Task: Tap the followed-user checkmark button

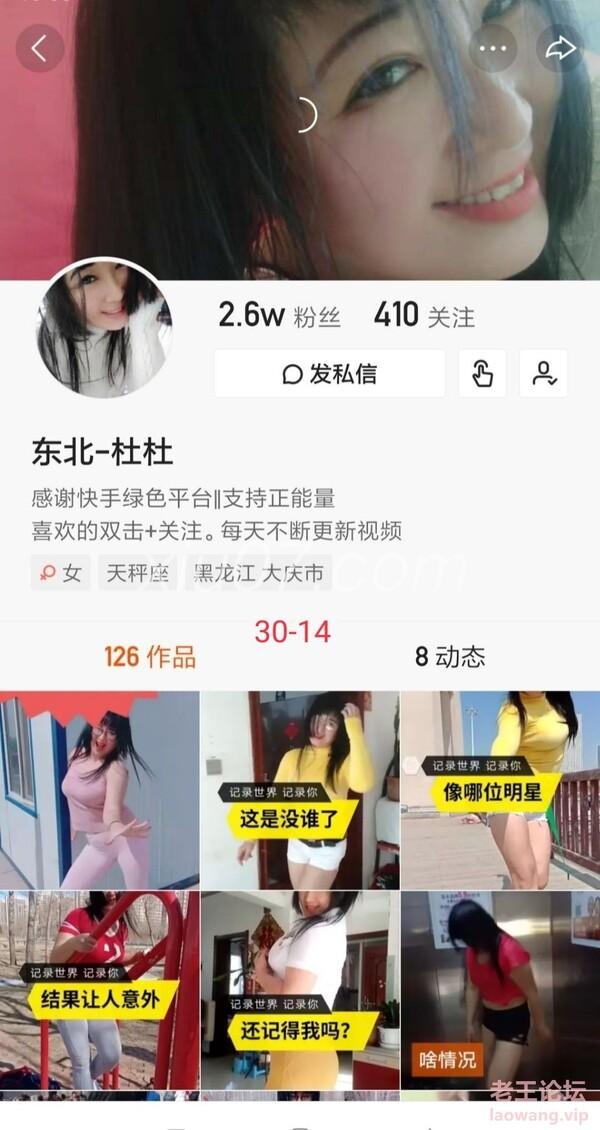Action: [543, 374]
